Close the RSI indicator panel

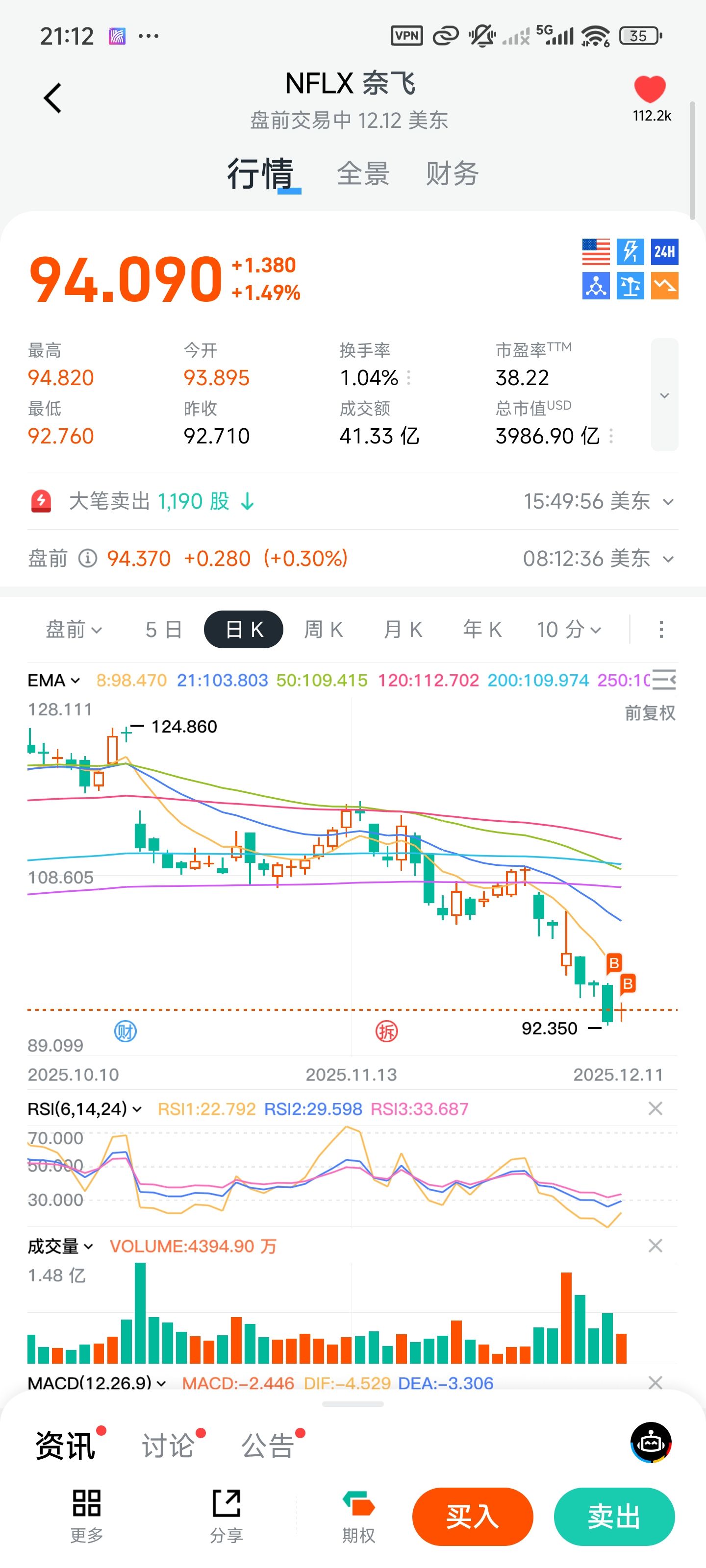pyautogui.click(x=655, y=1108)
